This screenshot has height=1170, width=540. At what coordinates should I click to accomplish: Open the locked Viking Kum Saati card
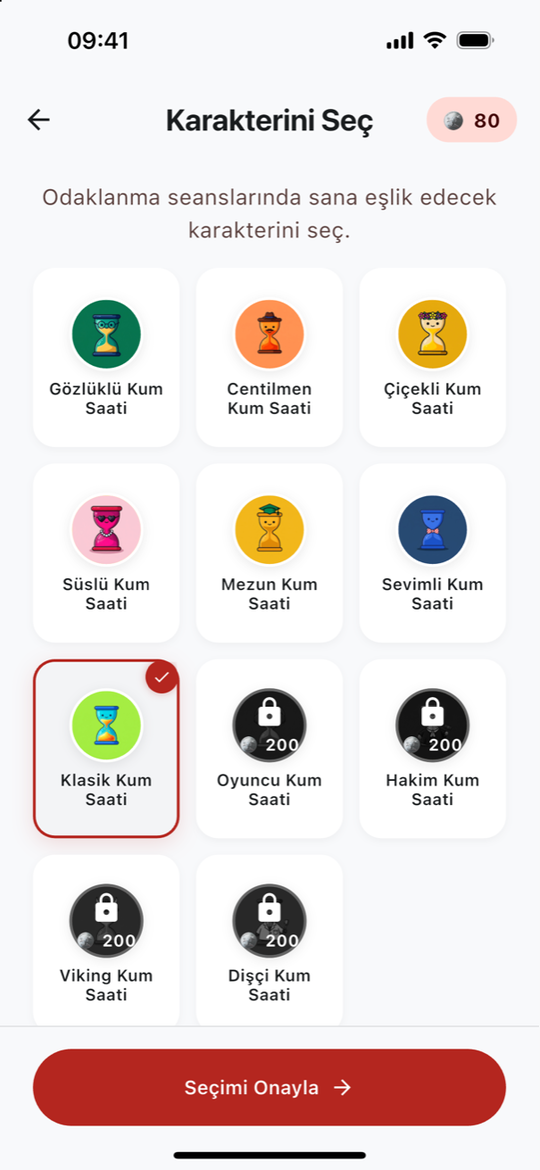point(106,941)
